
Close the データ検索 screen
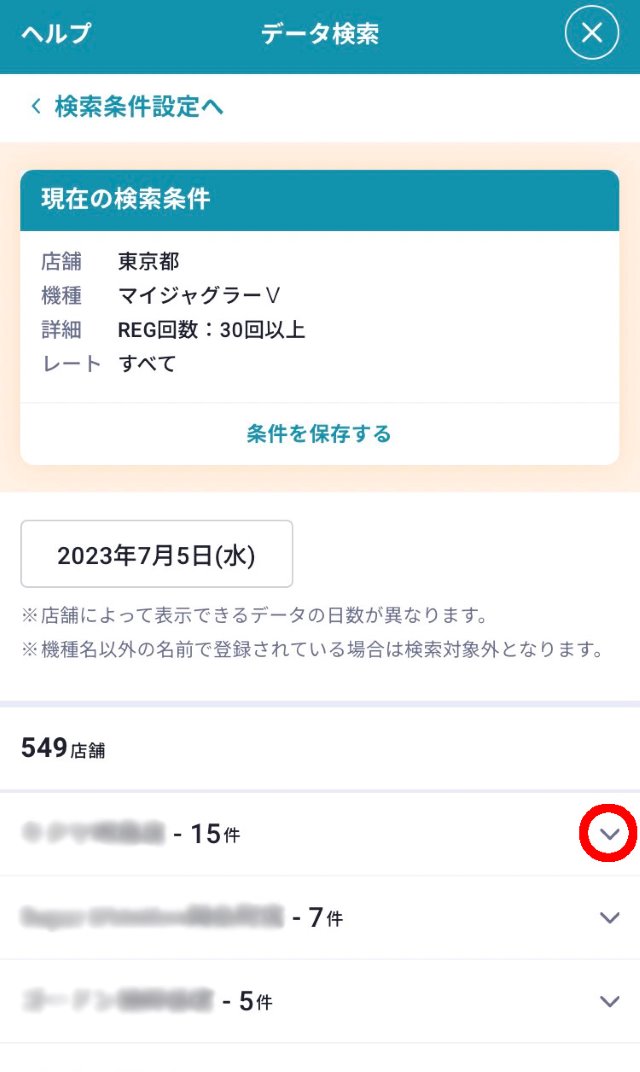[592, 33]
